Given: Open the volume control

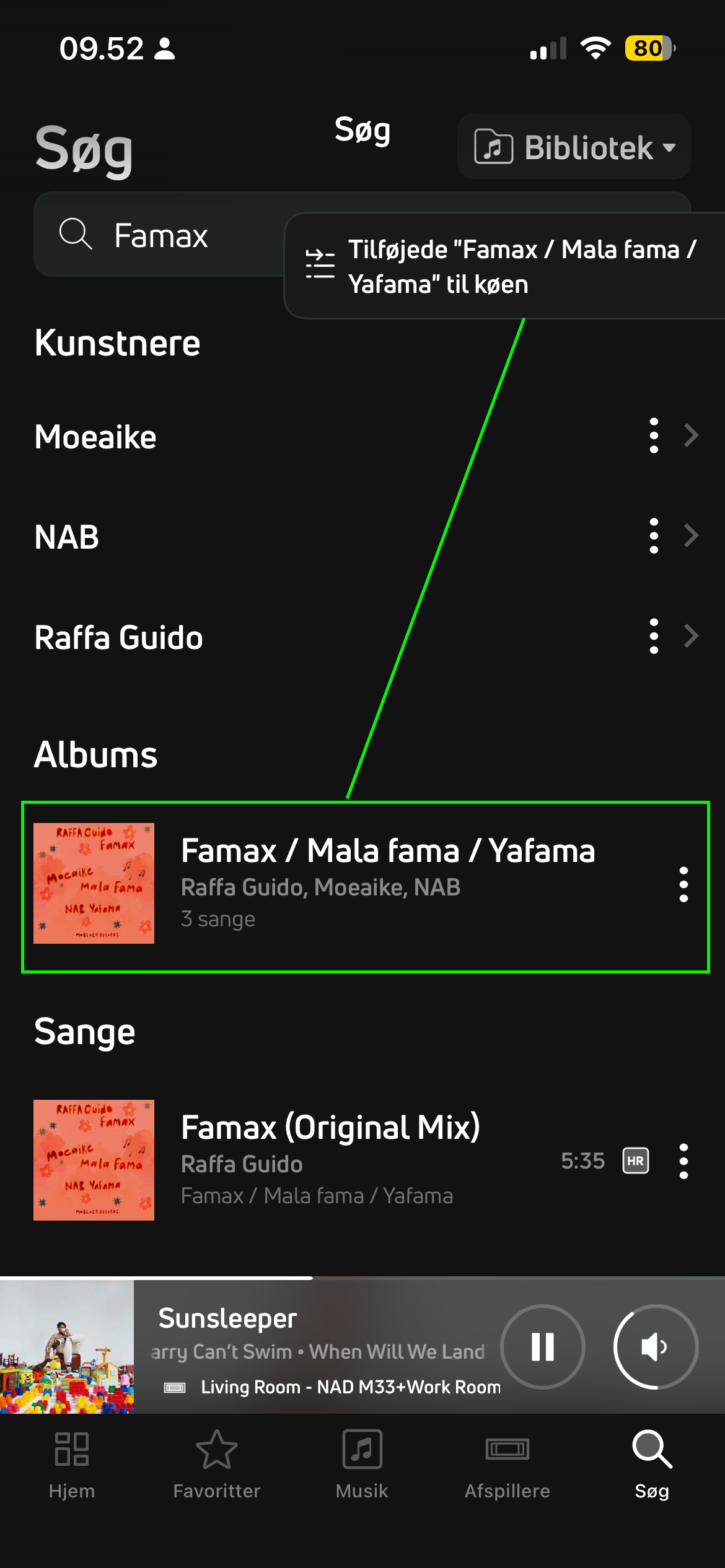Looking at the screenshot, I should pos(656,1347).
